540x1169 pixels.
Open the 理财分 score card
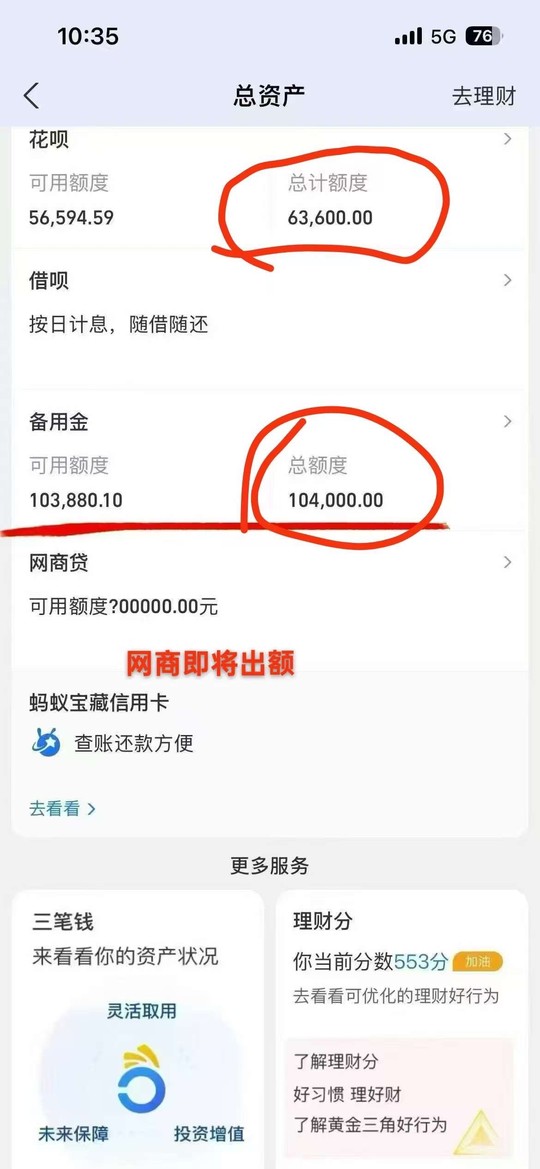click(402, 1029)
